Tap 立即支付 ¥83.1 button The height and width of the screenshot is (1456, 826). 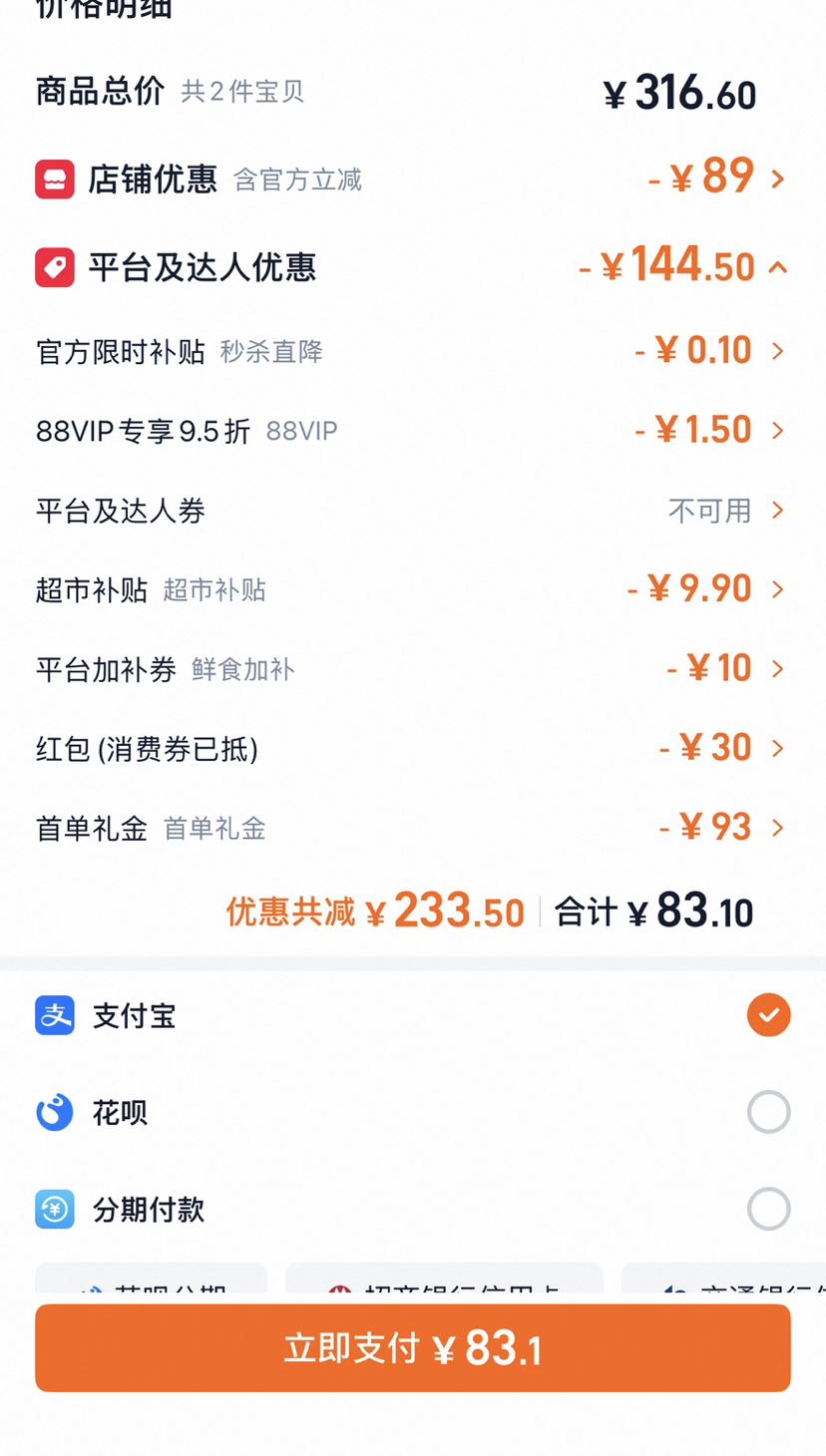pos(413,1348)
